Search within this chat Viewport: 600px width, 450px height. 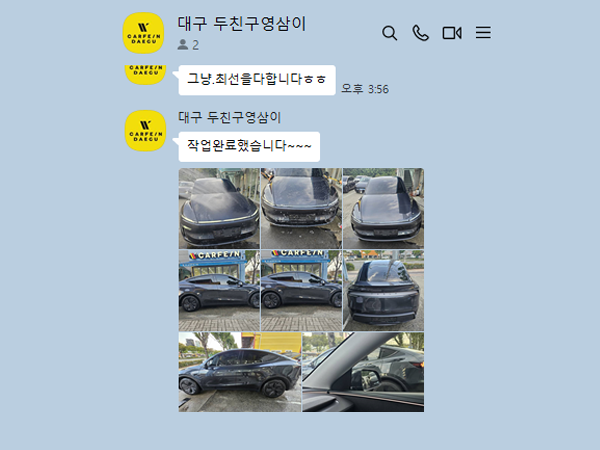tap(390, 33)
